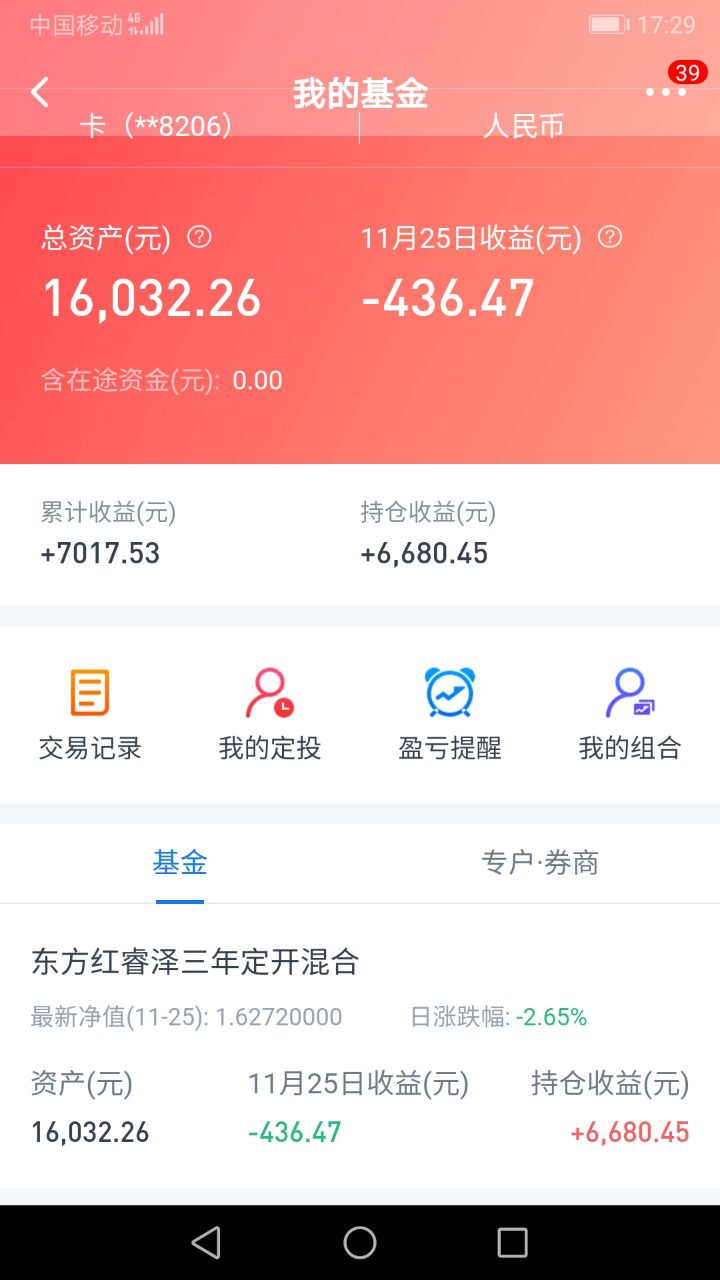Go back from 我的基金 page
This screenshot has height=1280, width=720.
[40, 93]
